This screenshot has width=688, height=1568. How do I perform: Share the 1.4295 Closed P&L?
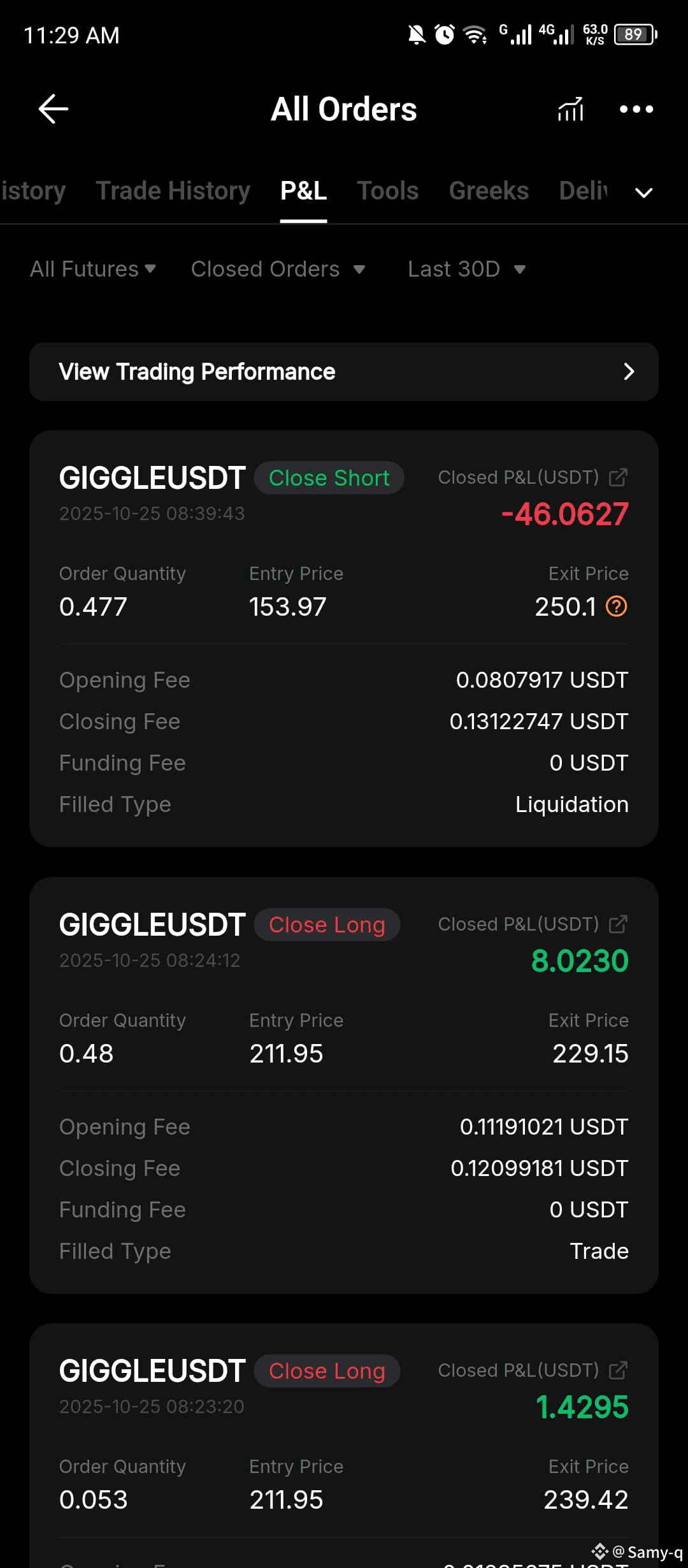tap(618, 1370)
